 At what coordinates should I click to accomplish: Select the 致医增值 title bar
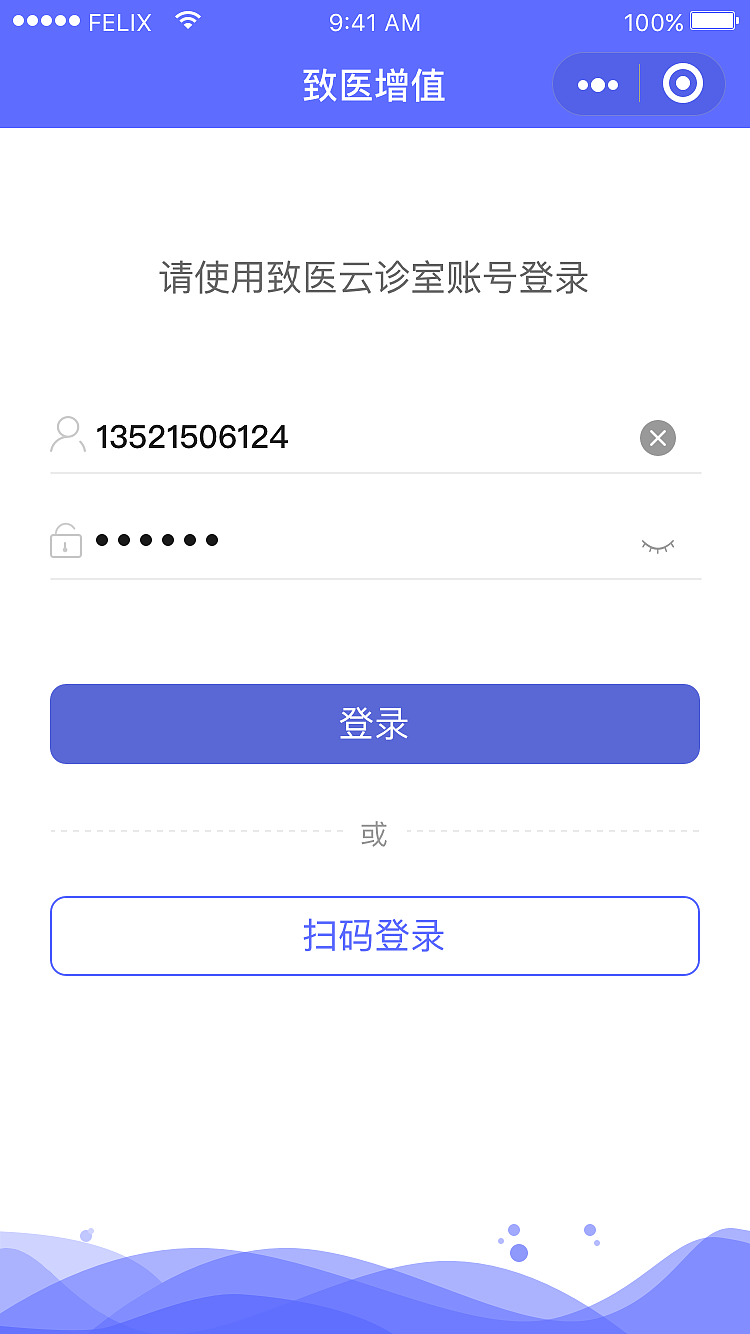tap(374, 84)
